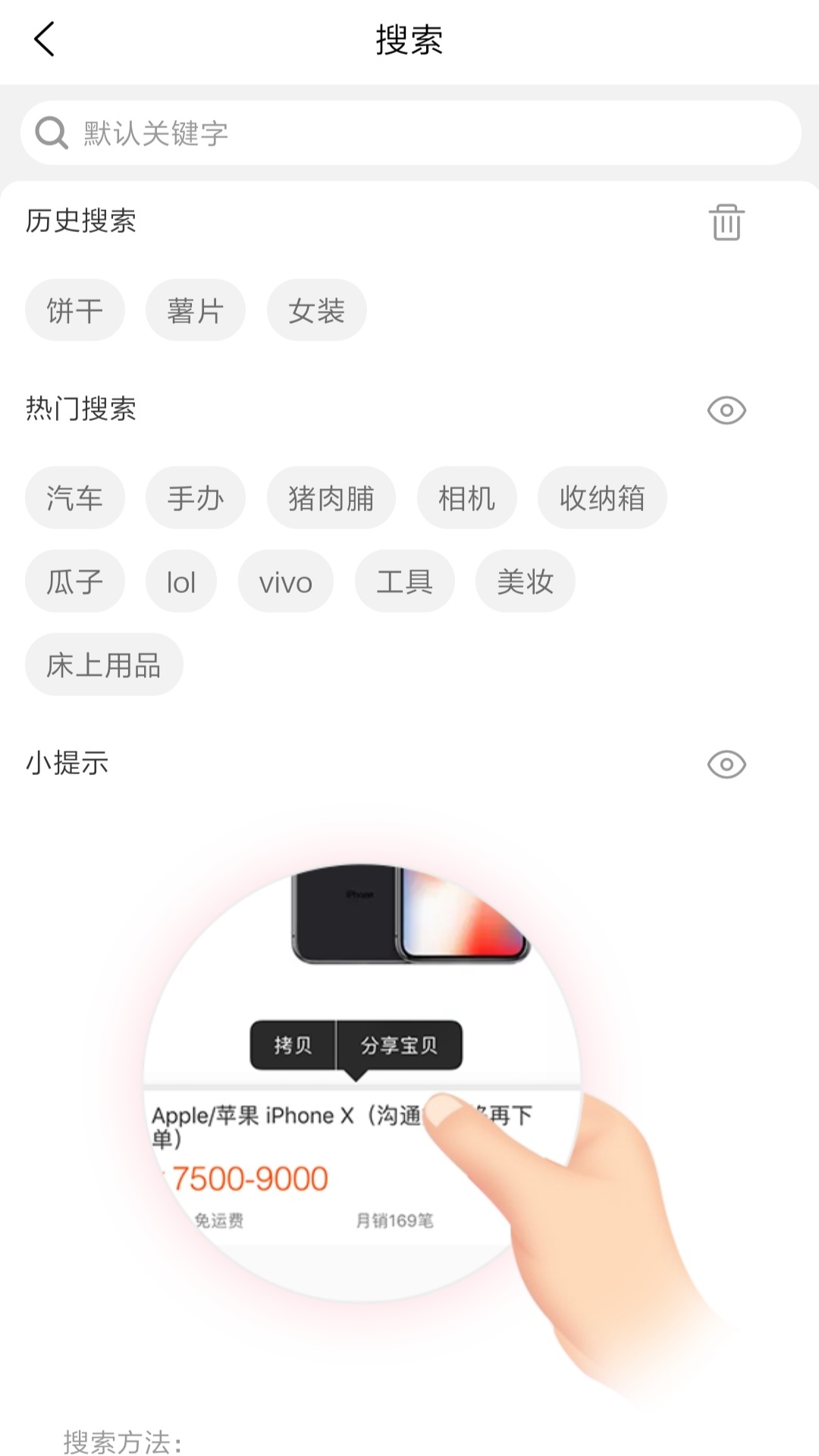The width and height of the screenshot is (819, 1456).
Task: Select the 饼干 history chip
Action: tap(75, 310)
